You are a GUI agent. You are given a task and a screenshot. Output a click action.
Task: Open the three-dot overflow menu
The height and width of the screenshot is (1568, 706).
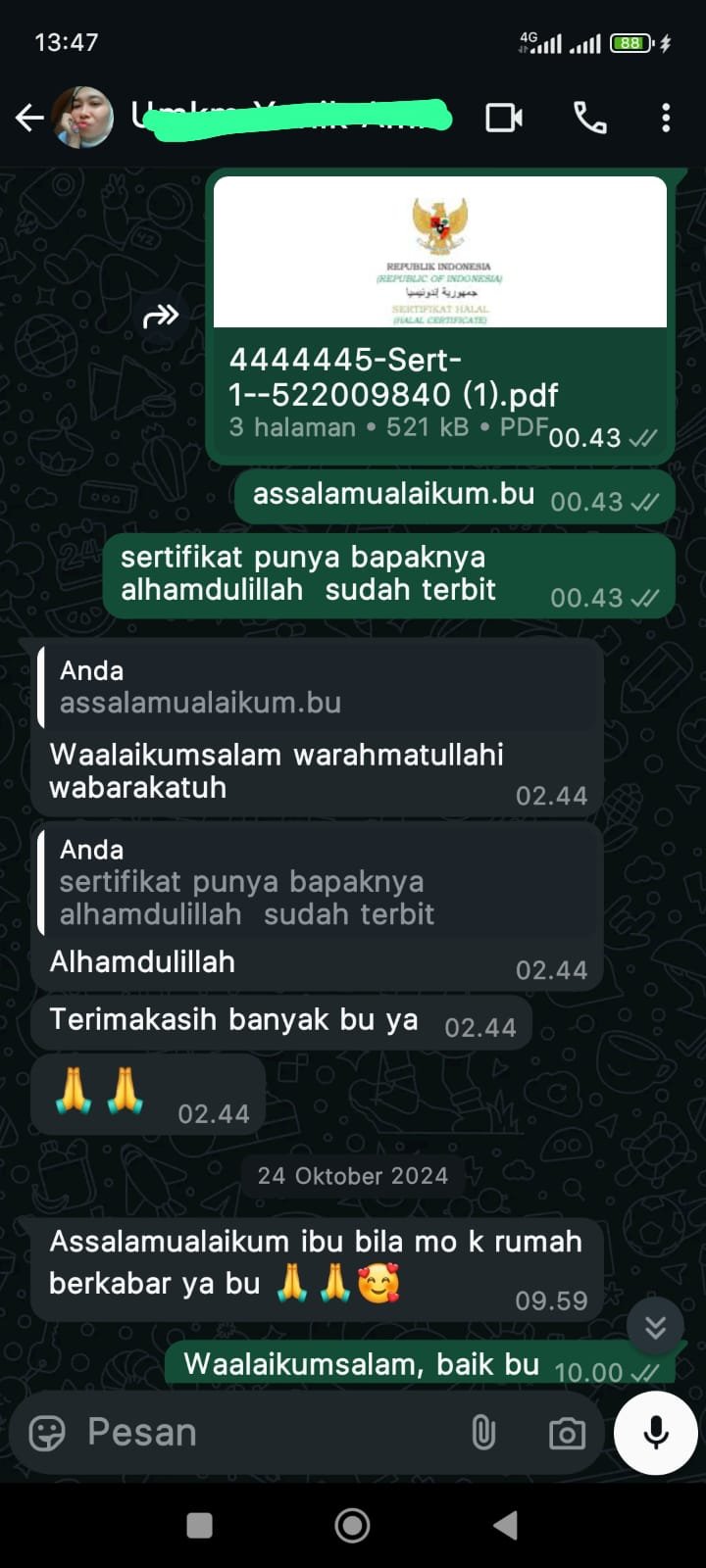(x=666, y=119)
